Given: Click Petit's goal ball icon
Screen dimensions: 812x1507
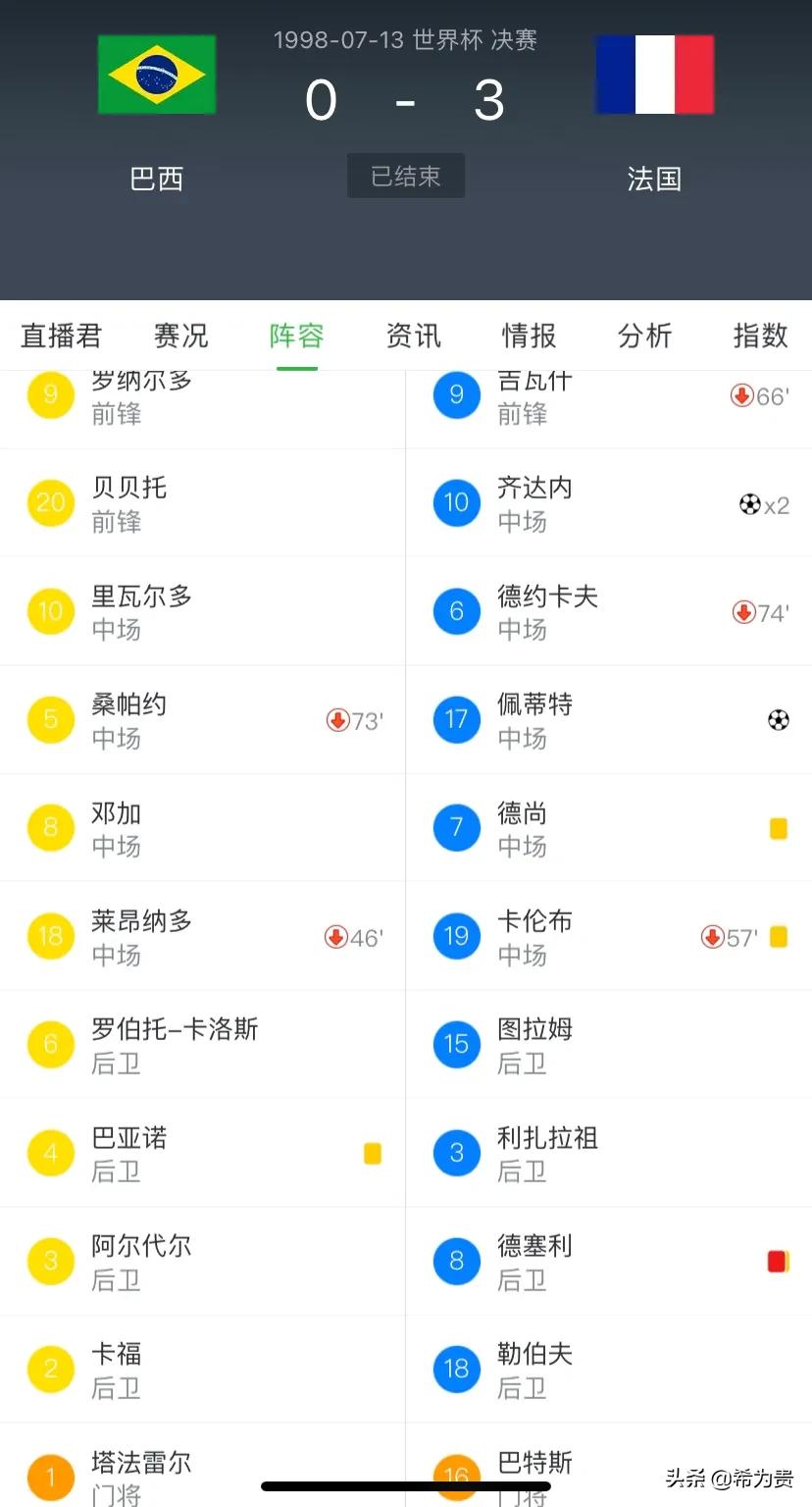Looking at the screenshot, I should point(778,719).
